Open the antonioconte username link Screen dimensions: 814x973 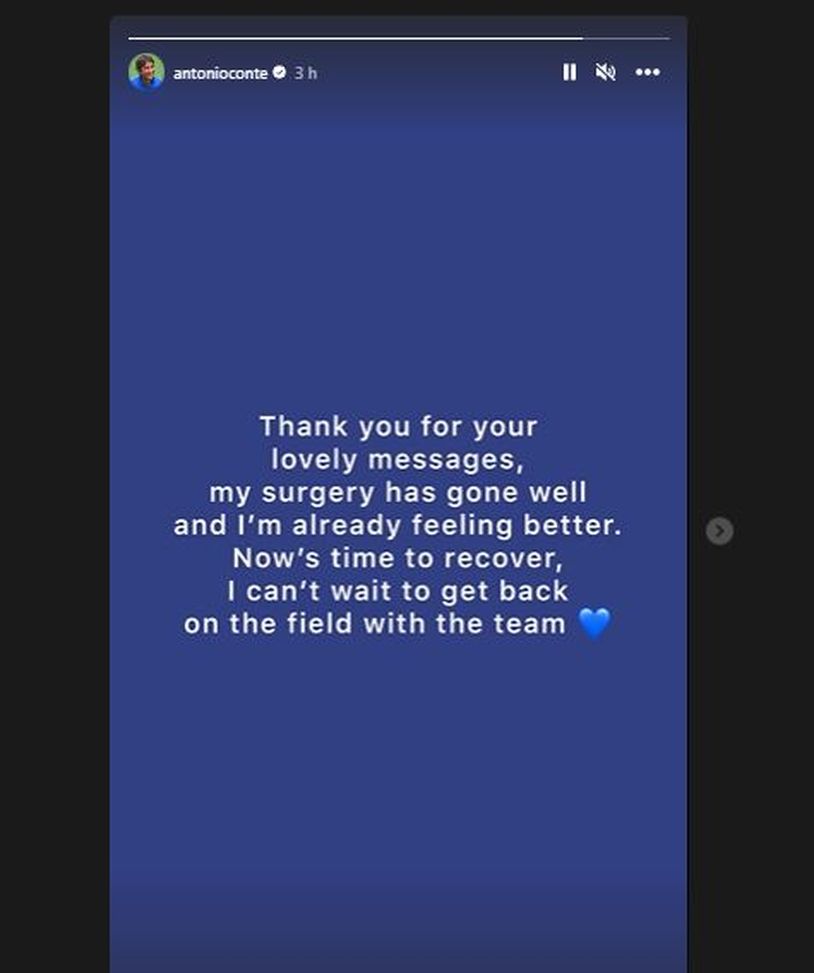(x=220, y=73)
